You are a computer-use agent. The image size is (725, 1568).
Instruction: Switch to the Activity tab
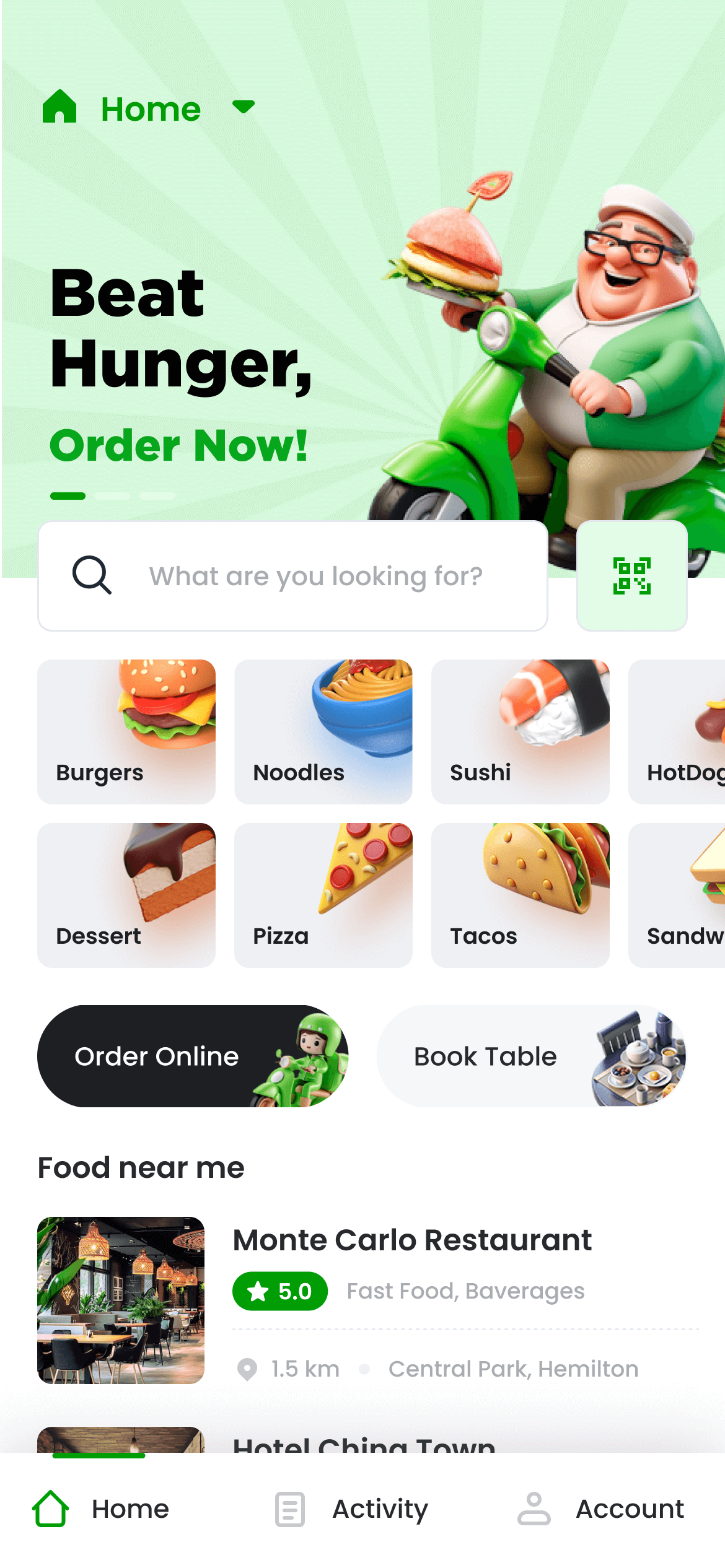click(351, 1509)
